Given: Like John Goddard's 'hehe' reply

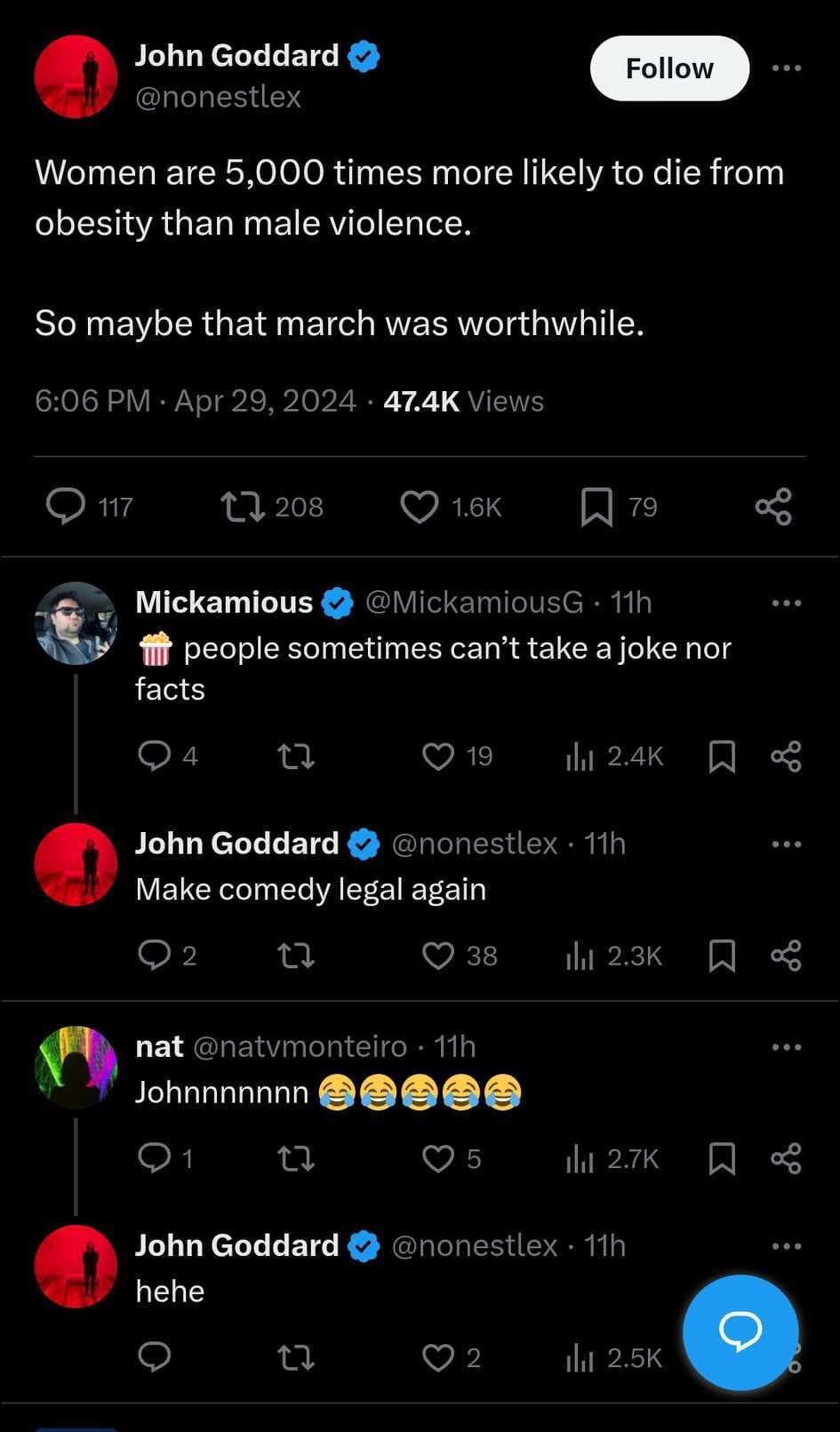Looking at the screenshot, I should point(437,1357).
